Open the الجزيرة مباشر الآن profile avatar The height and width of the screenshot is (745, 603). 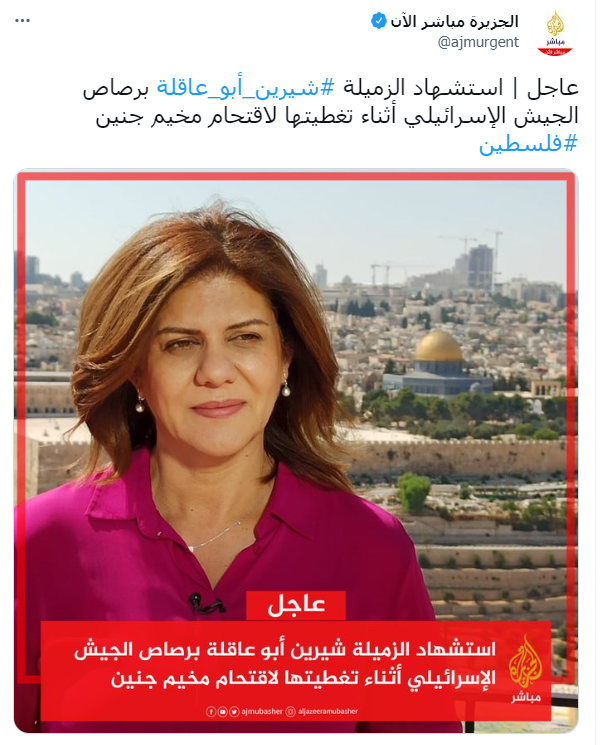pos(554,32)
